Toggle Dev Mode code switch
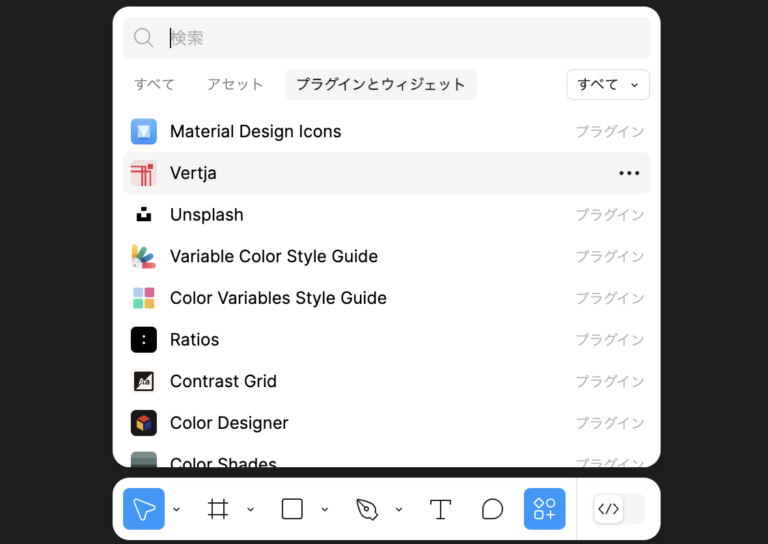 click(618, 509)
